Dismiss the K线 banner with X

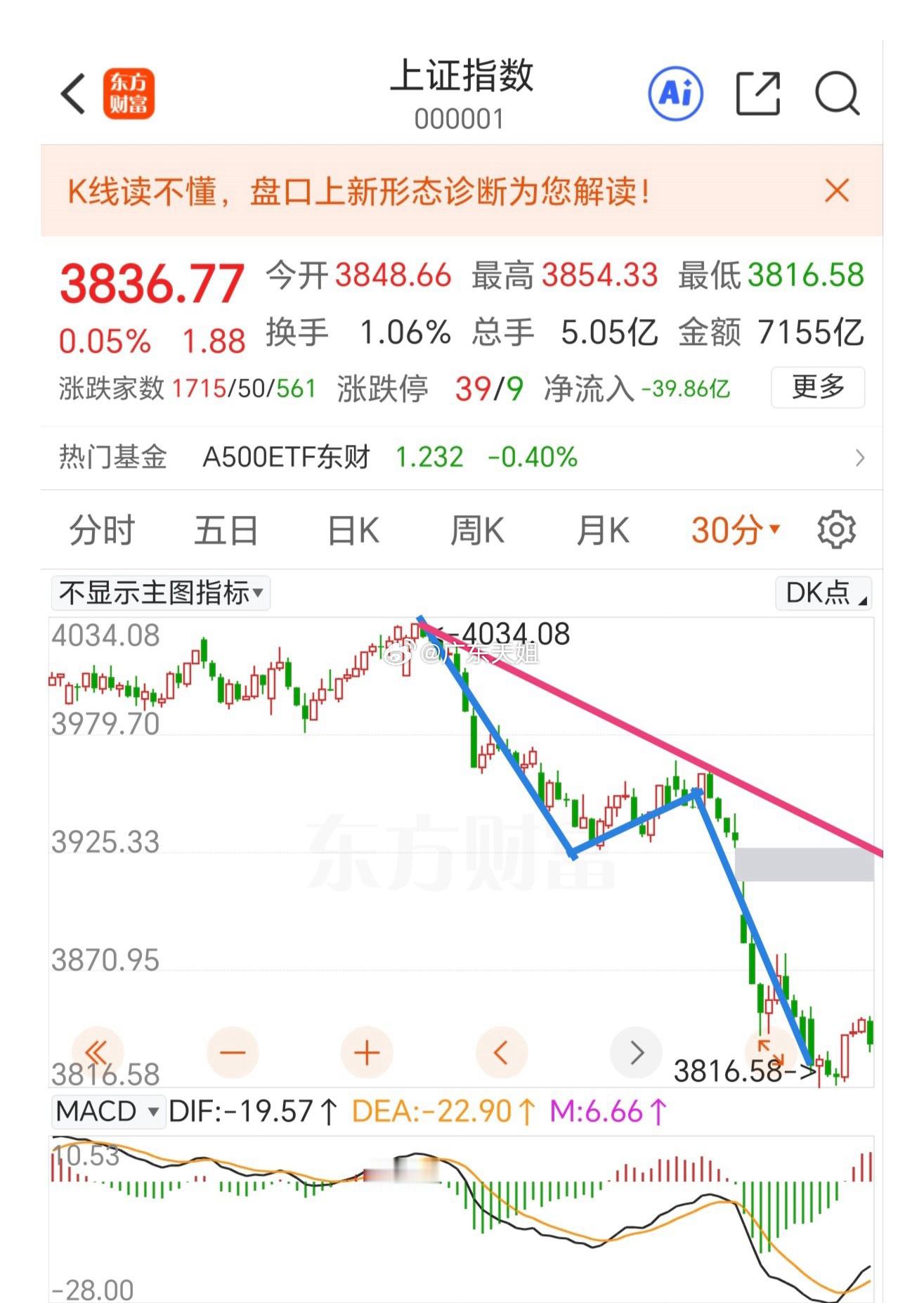click(836, 191)
